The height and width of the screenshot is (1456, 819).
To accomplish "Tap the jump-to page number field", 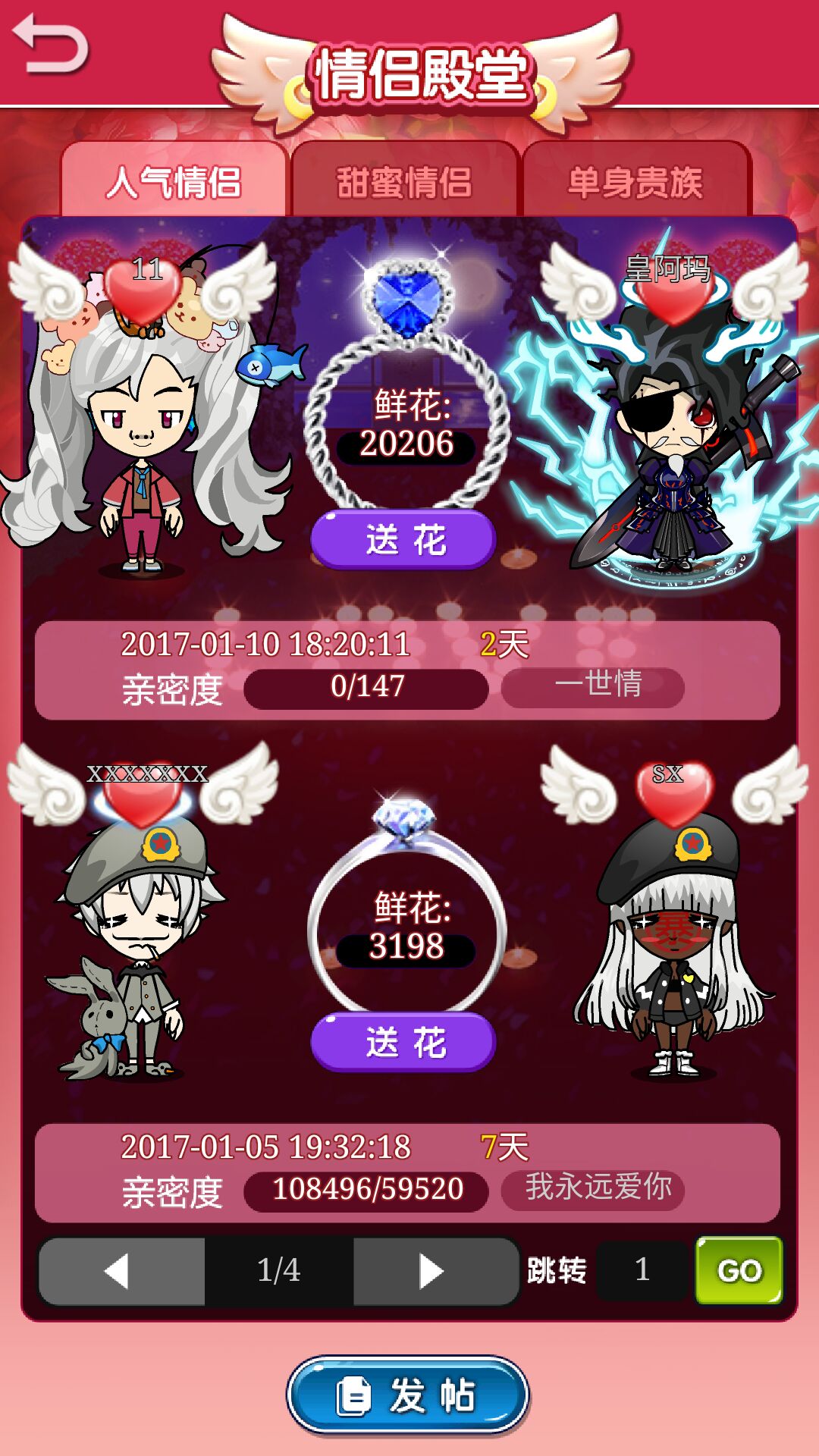I will [643, 1270].
